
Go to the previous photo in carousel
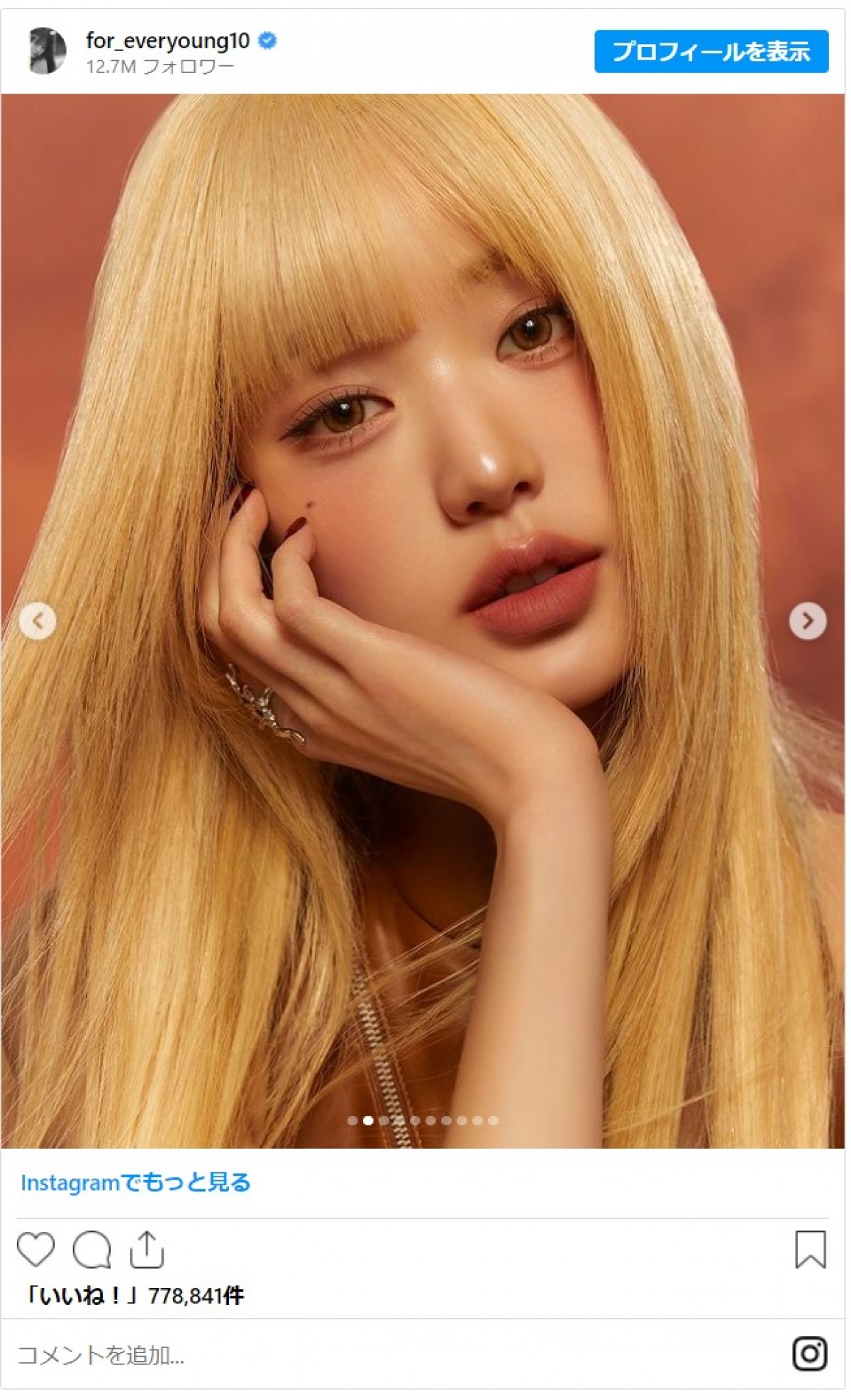[x=38, y=621]
